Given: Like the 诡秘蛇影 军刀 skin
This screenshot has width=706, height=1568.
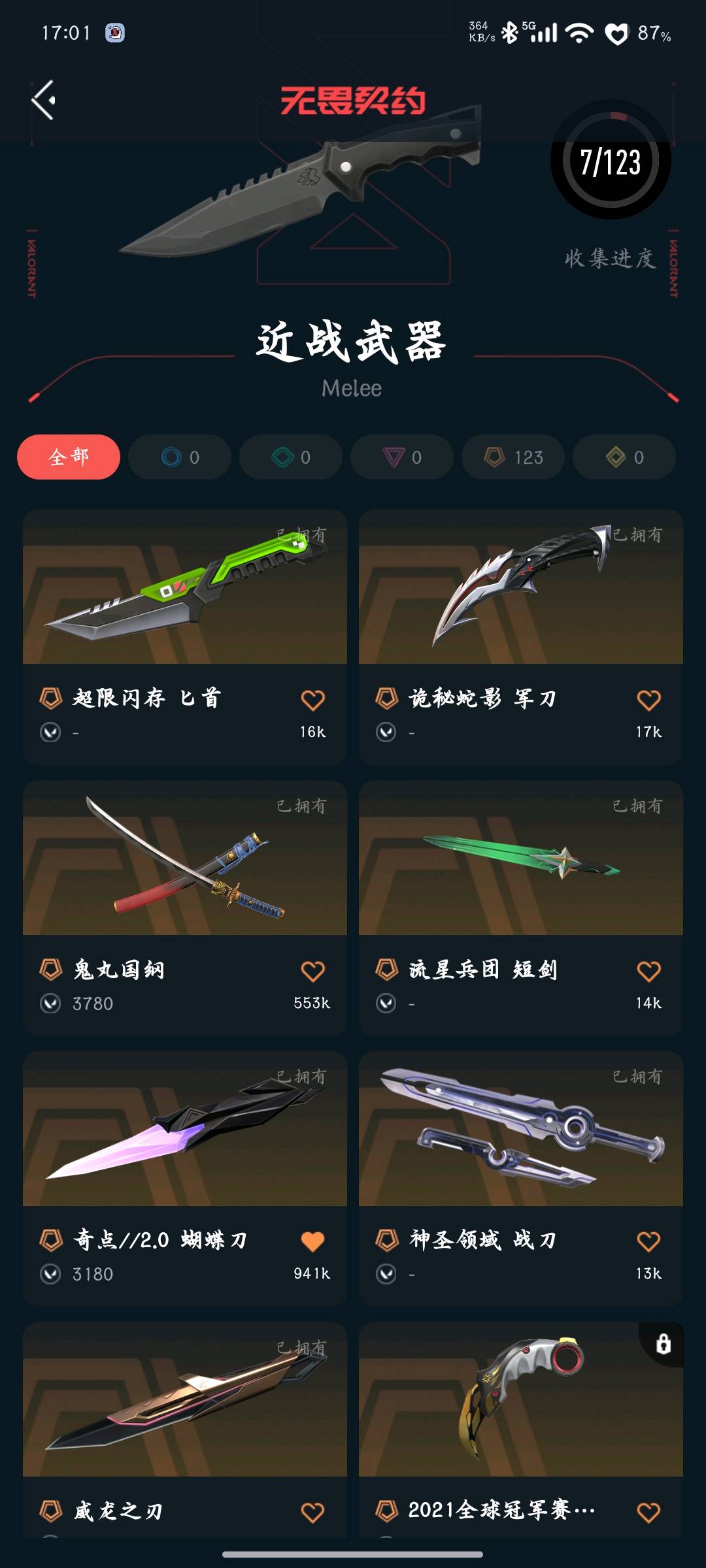Looking at the screenshot, I should tap(648, 700).
